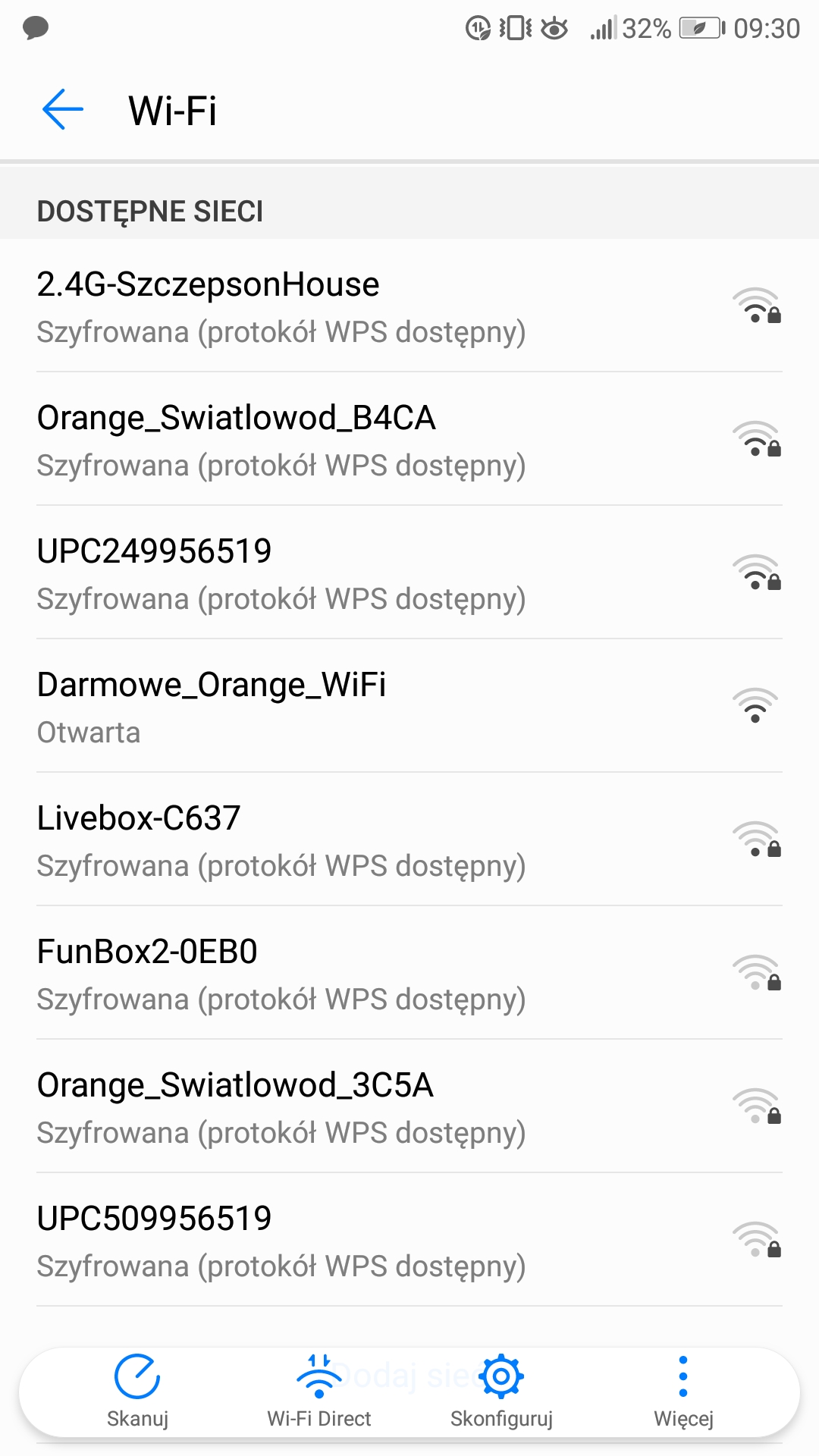Scan for networks with Skanuj

coord(137,1391)
